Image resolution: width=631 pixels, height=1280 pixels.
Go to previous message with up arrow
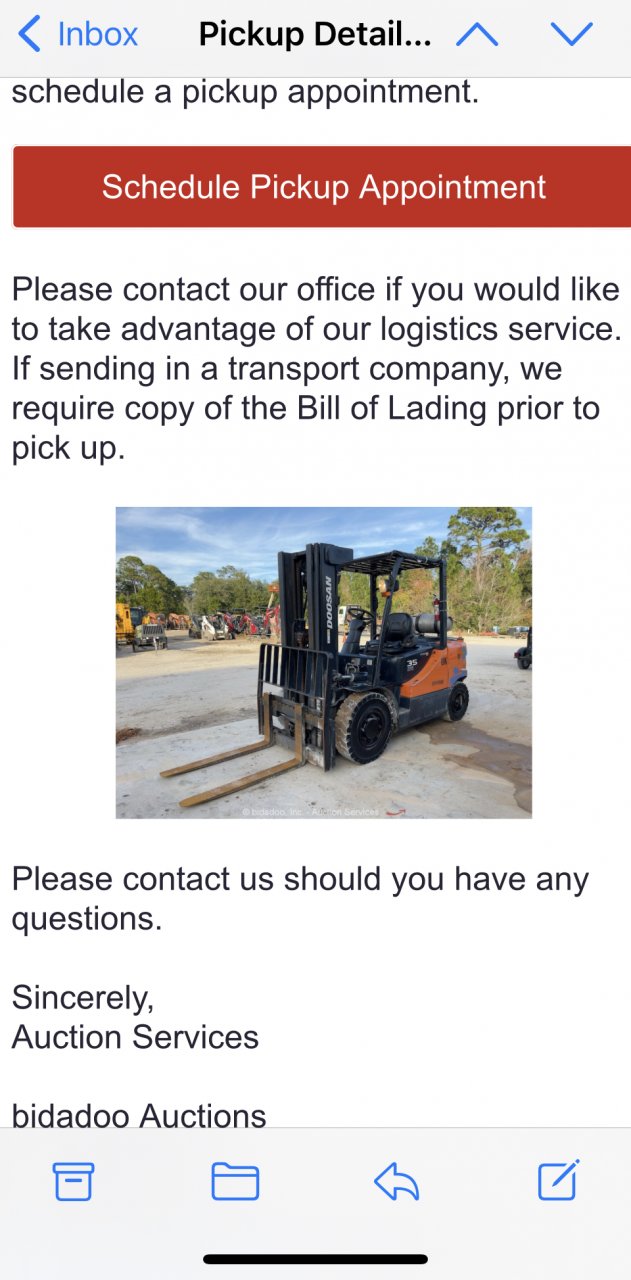pyautogui.click(x=477, y=34)
